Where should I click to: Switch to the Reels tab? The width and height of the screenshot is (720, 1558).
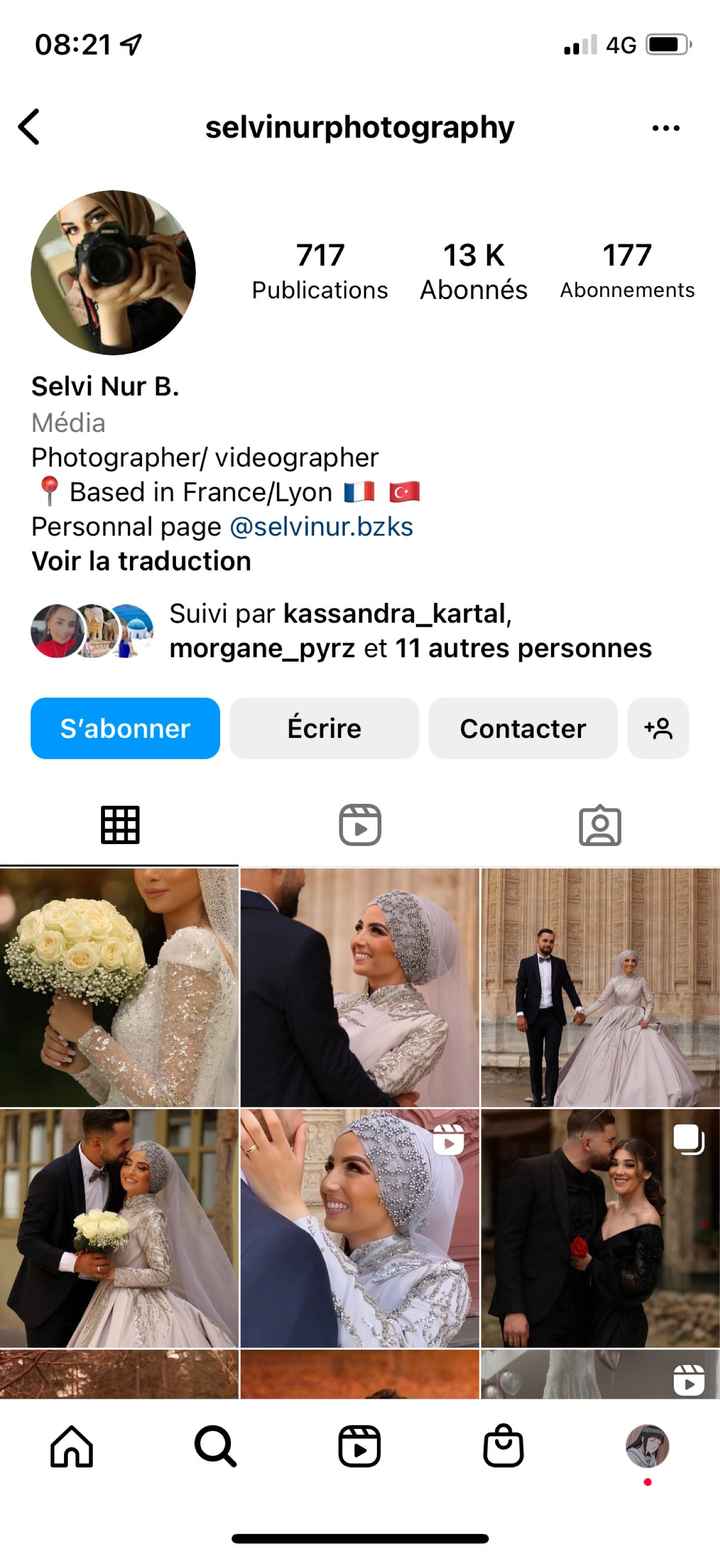[359, 824]
